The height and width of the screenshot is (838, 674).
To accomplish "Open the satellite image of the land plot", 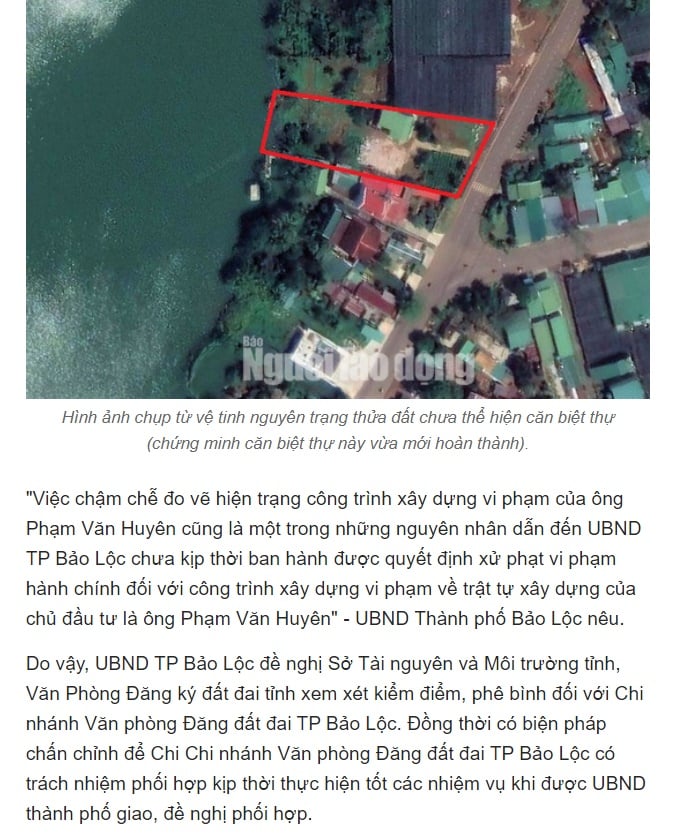I will point(337,199).
